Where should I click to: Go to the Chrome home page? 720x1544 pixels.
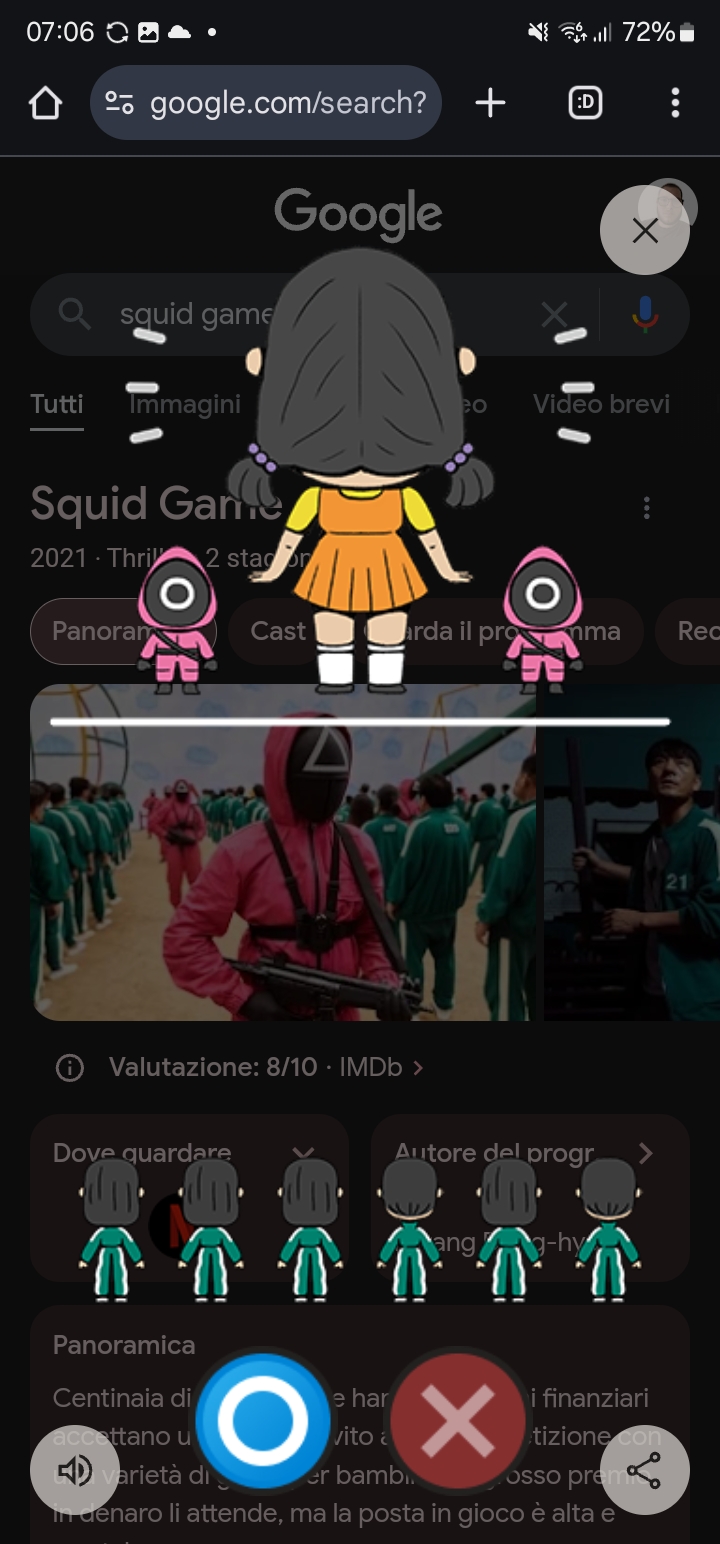(46, 103)
